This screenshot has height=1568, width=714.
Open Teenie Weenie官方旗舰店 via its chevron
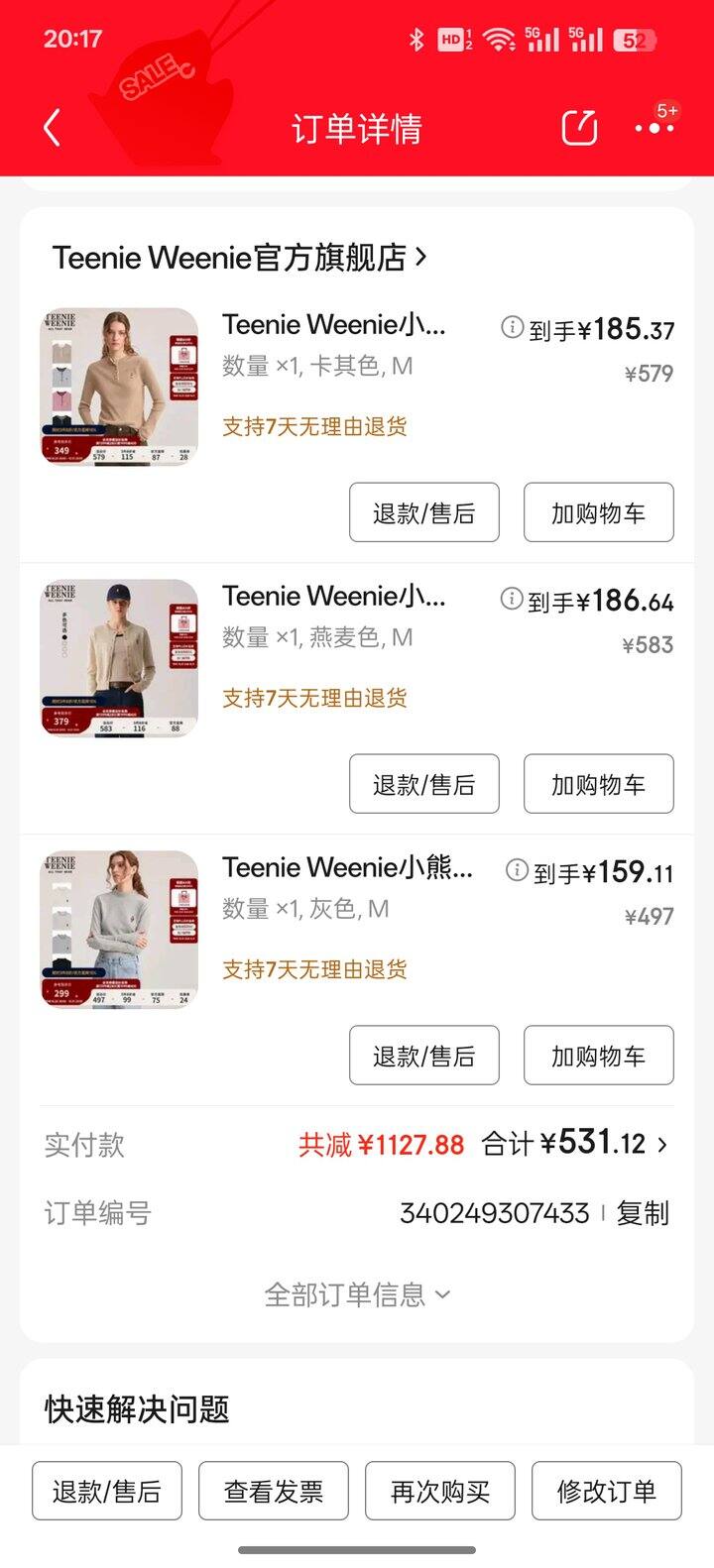point(421,256)
